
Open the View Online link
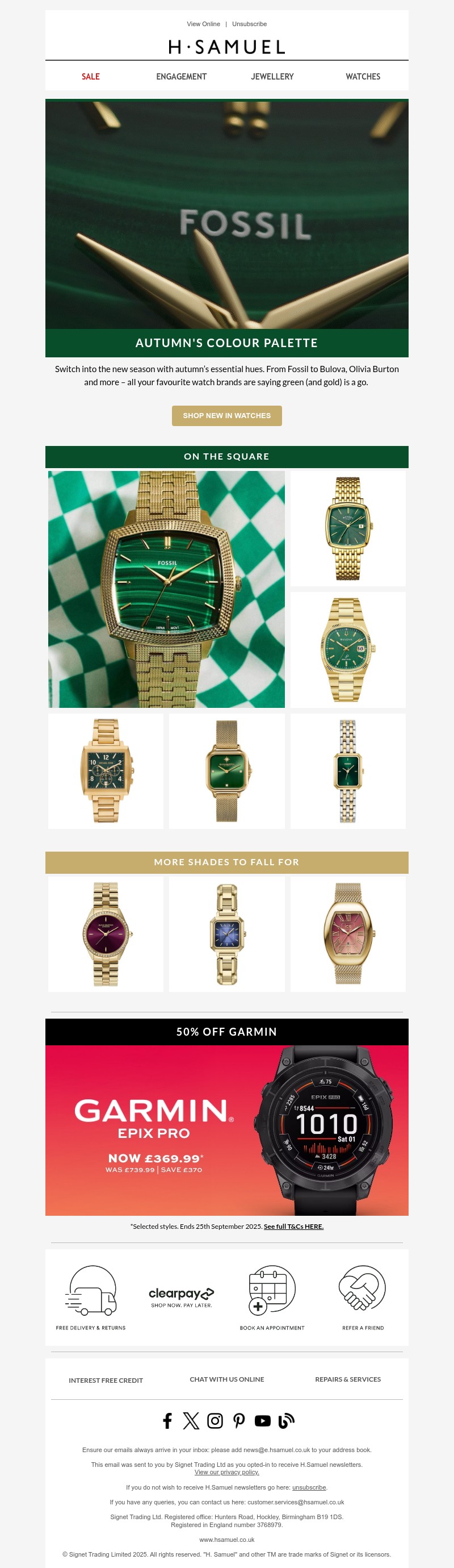click(x=203, y=24)
